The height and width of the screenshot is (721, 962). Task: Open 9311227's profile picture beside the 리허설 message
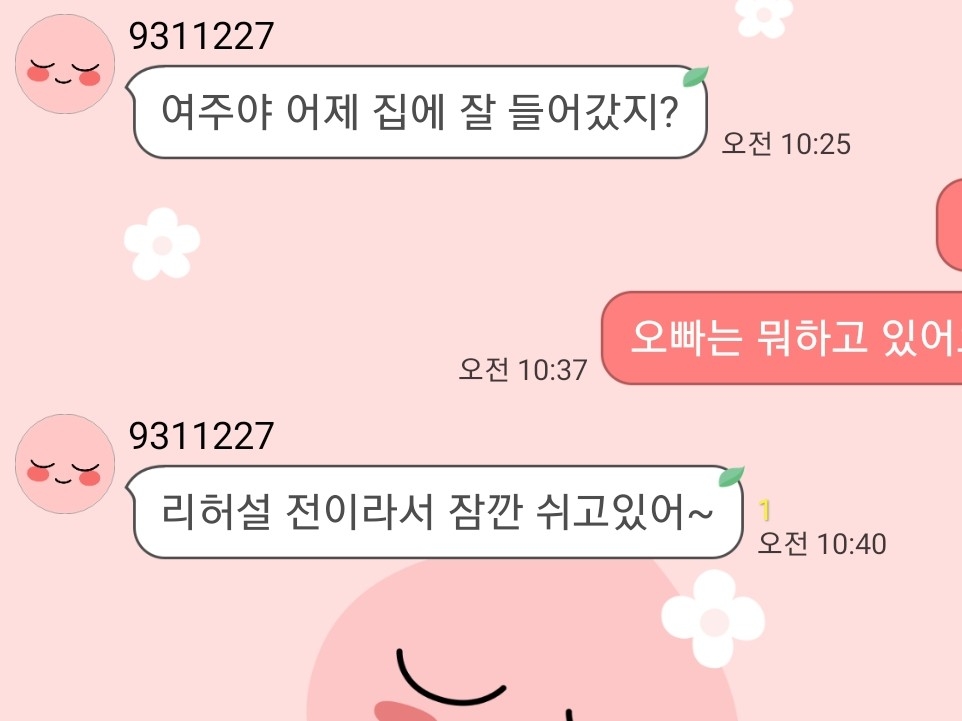(x=65, y=464)
